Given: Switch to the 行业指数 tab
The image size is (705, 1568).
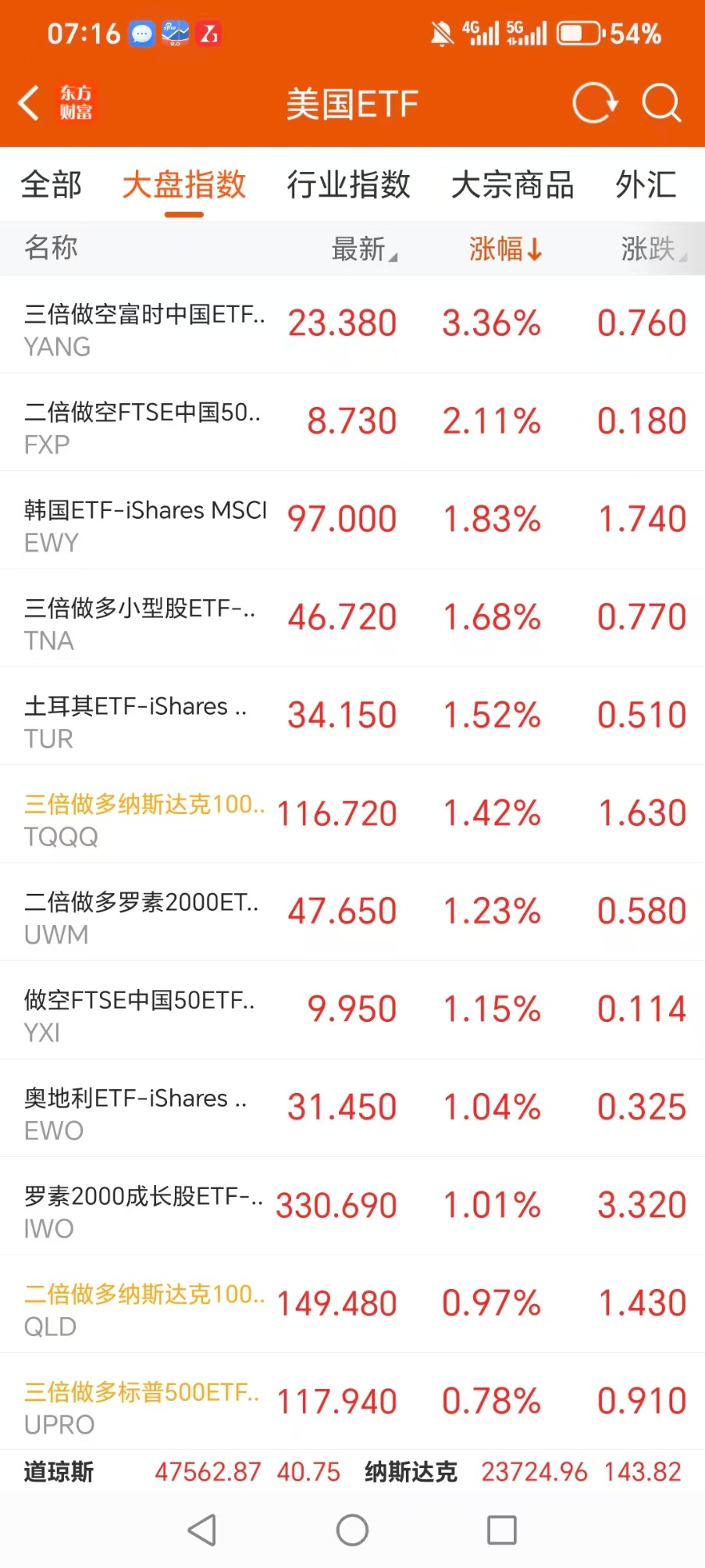Looking at the screenshot, I should (x=348, y=185).
